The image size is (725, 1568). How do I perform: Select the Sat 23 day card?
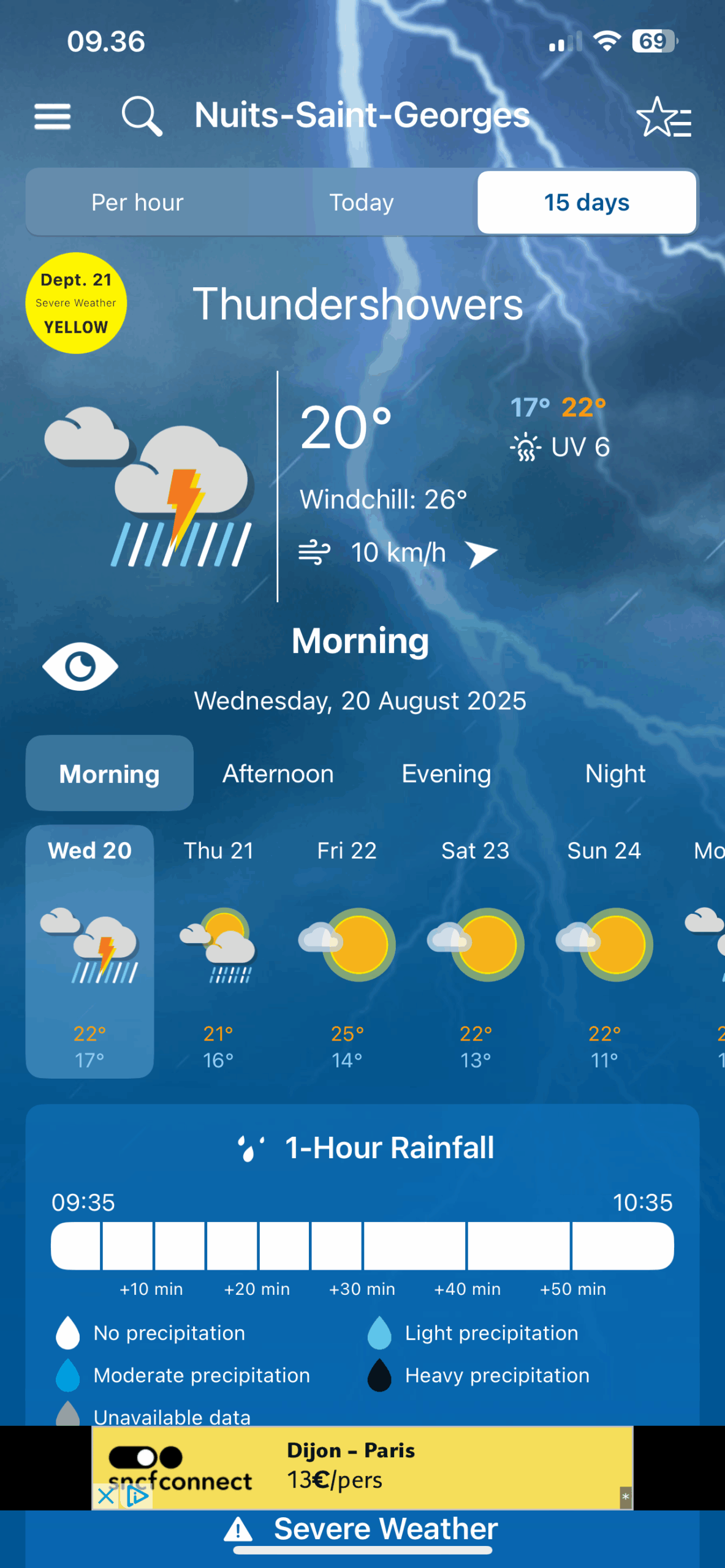coord(476,951)
